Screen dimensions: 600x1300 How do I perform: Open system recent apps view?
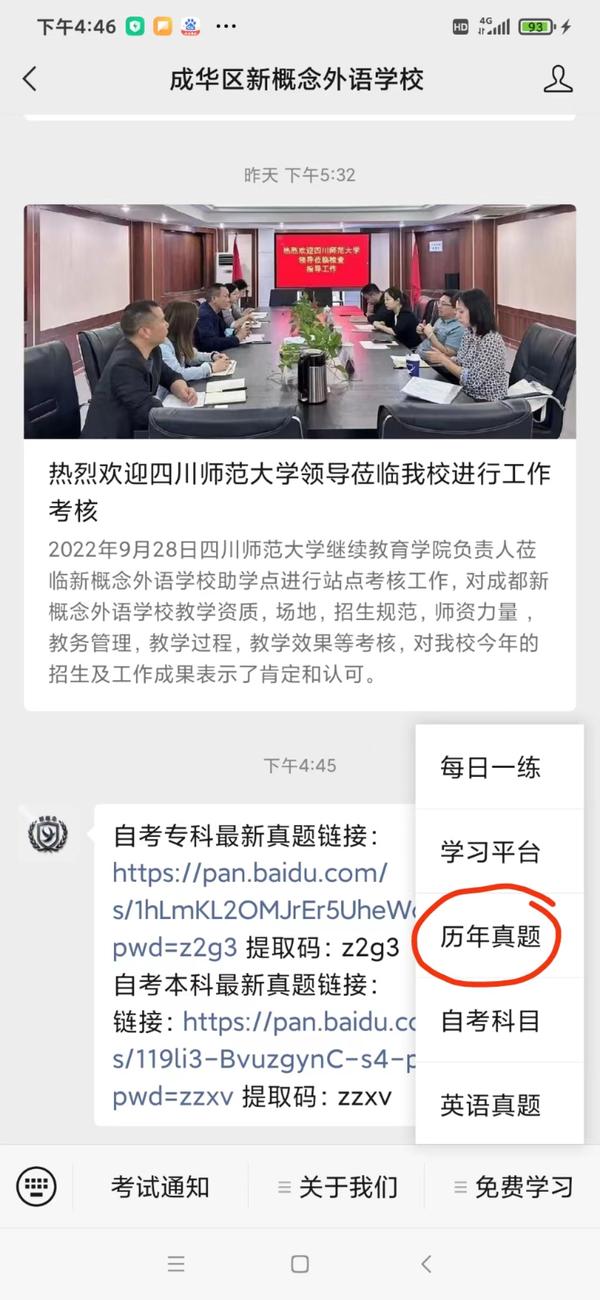[176, 1264]
